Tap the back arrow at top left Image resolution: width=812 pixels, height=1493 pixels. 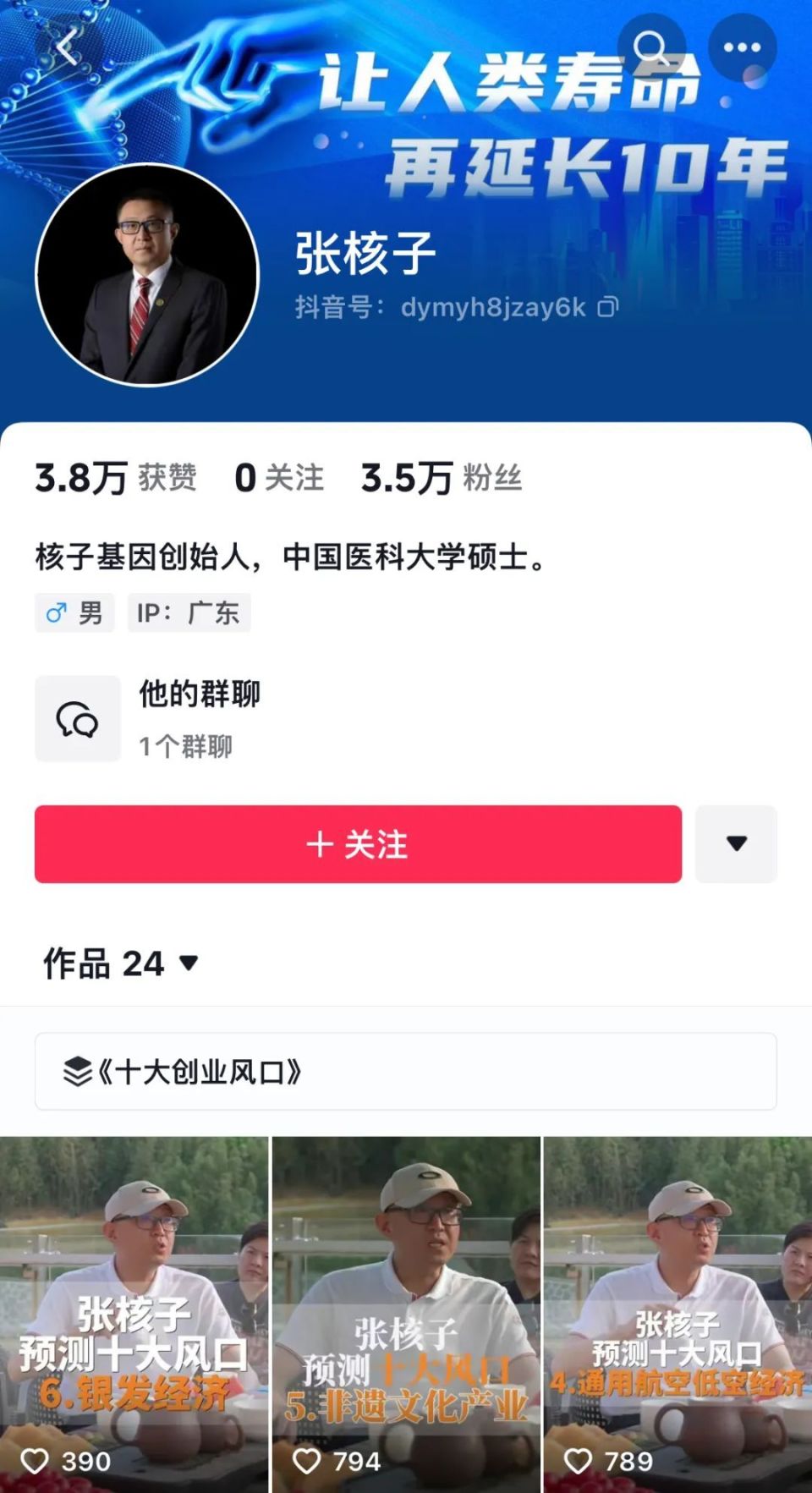pyautogui.click(x=66, y=48)
